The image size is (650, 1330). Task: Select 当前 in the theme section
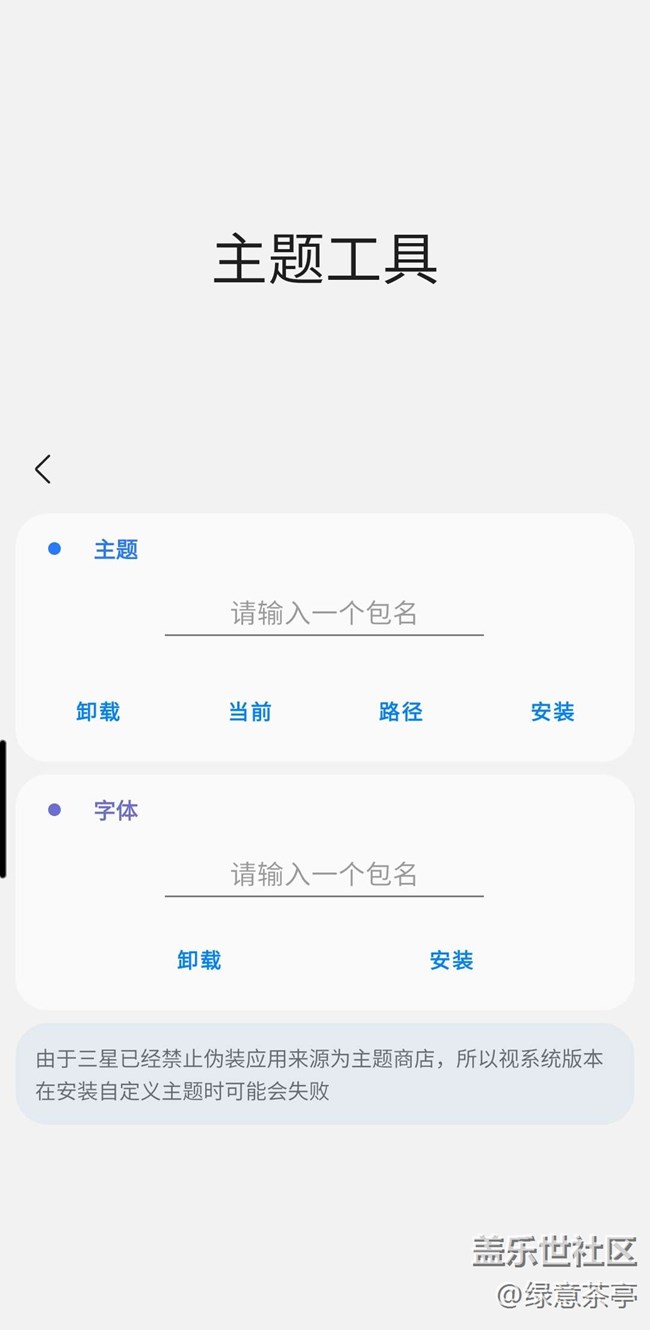250,712
